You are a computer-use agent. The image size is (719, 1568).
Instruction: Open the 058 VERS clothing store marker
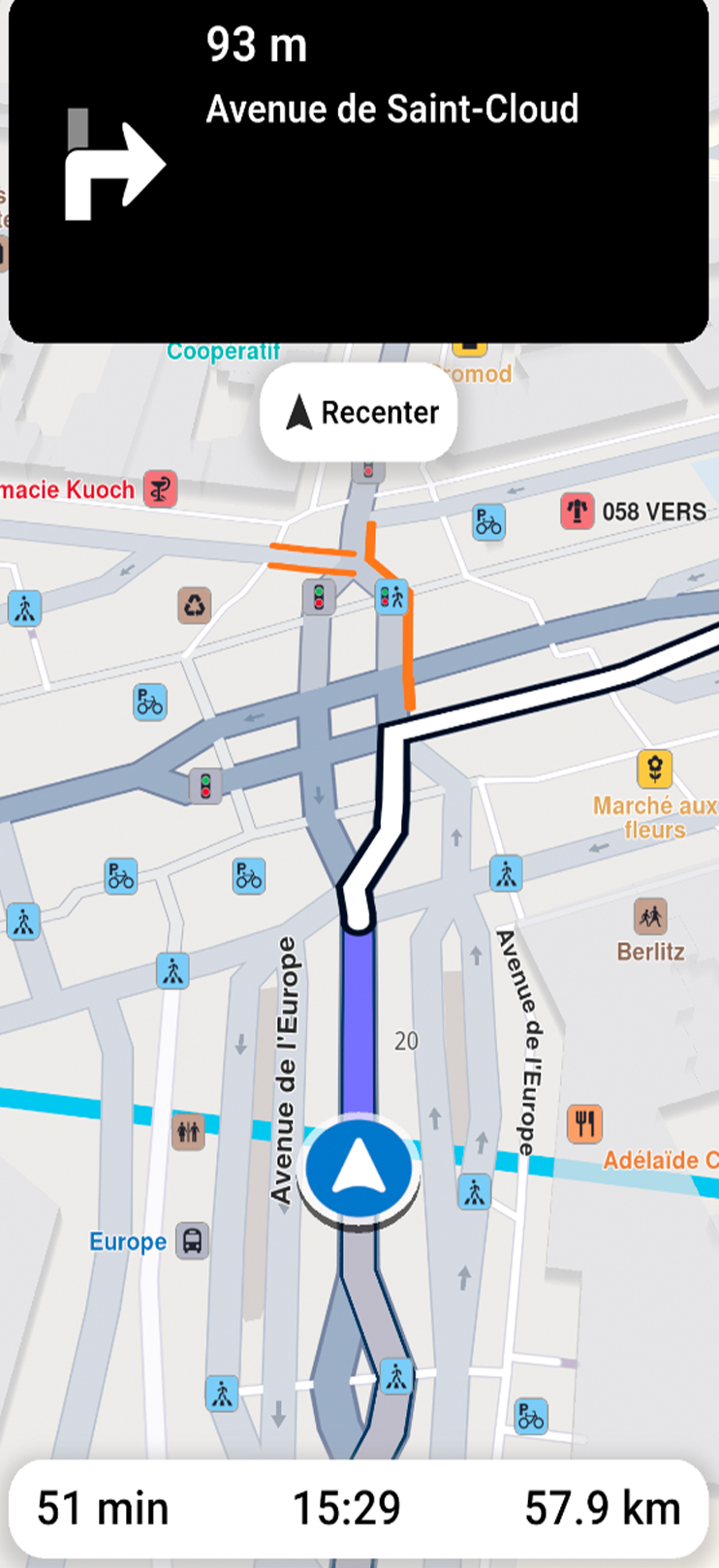[x=578, y=511]
